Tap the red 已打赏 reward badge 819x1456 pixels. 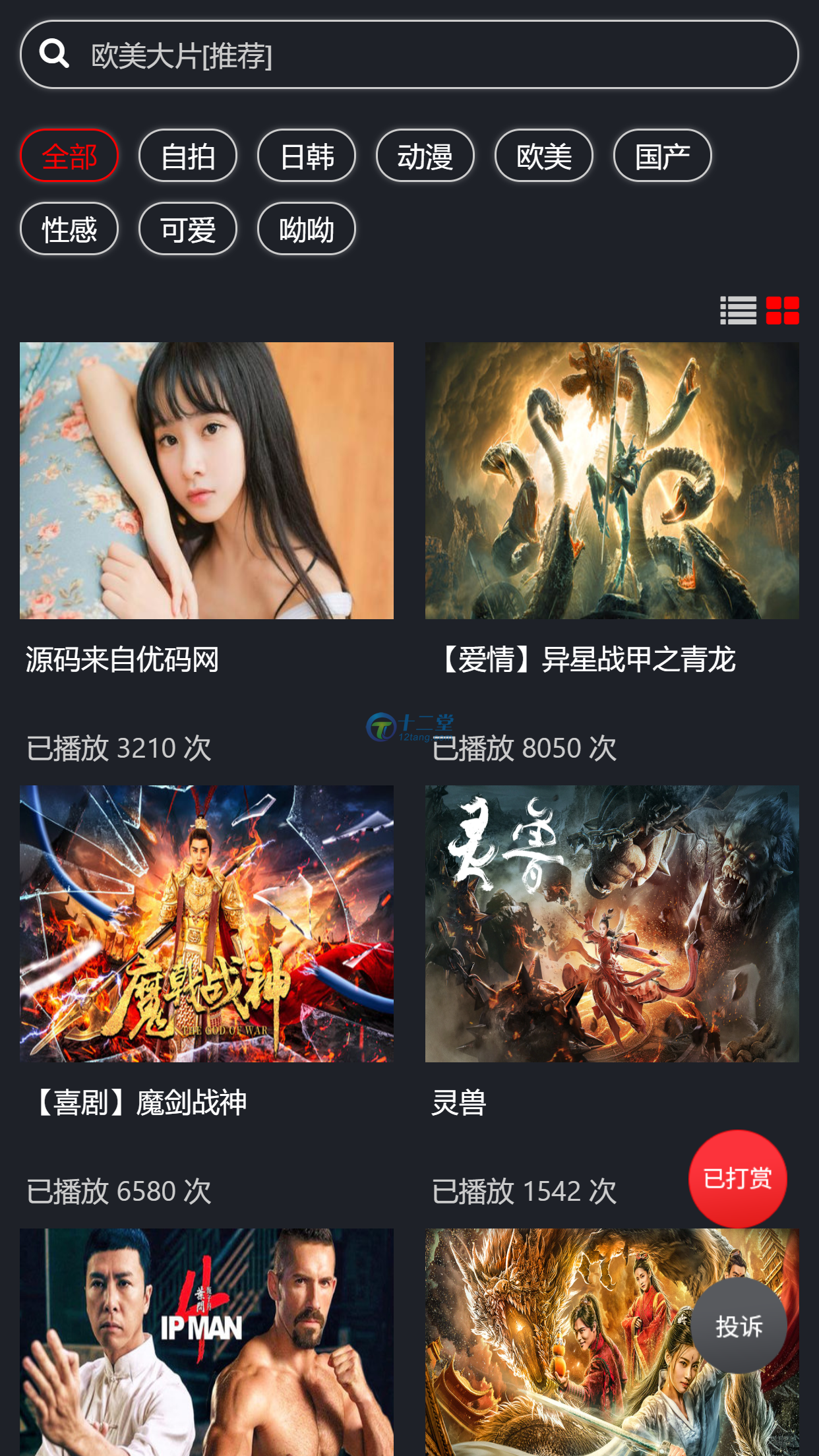737,1178
